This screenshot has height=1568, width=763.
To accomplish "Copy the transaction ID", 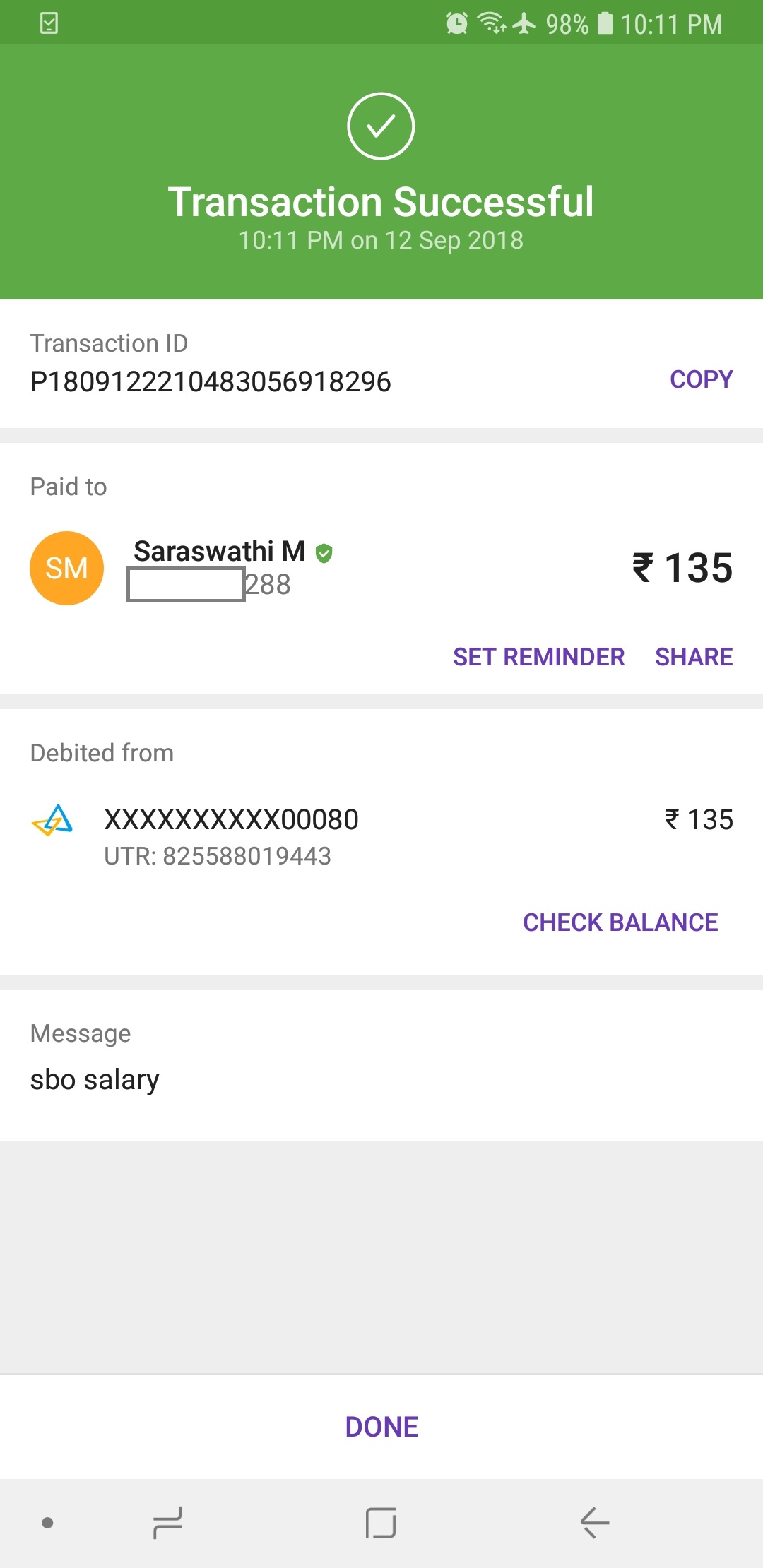I will (701, 379).
